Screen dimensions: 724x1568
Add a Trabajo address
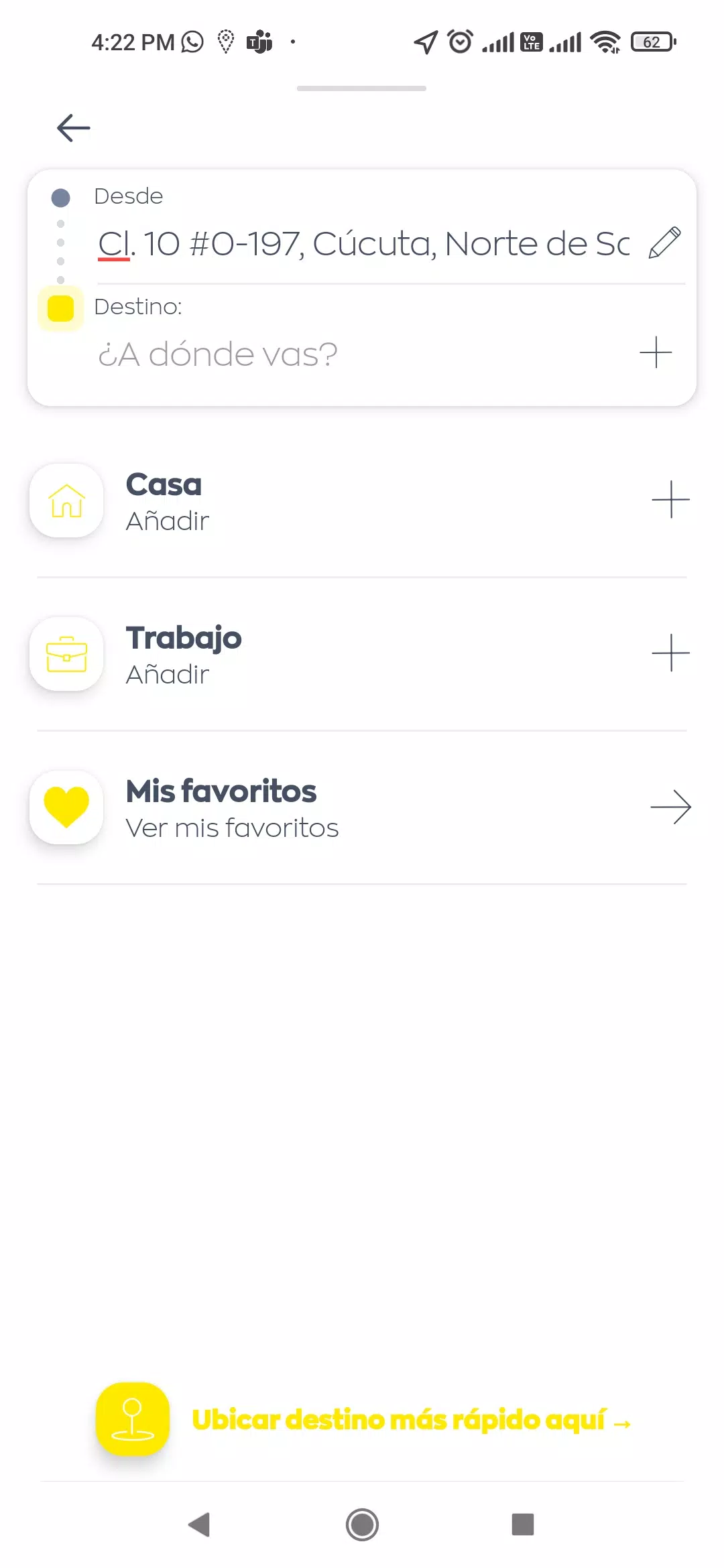pyautogui.click(x=362, y=654)
